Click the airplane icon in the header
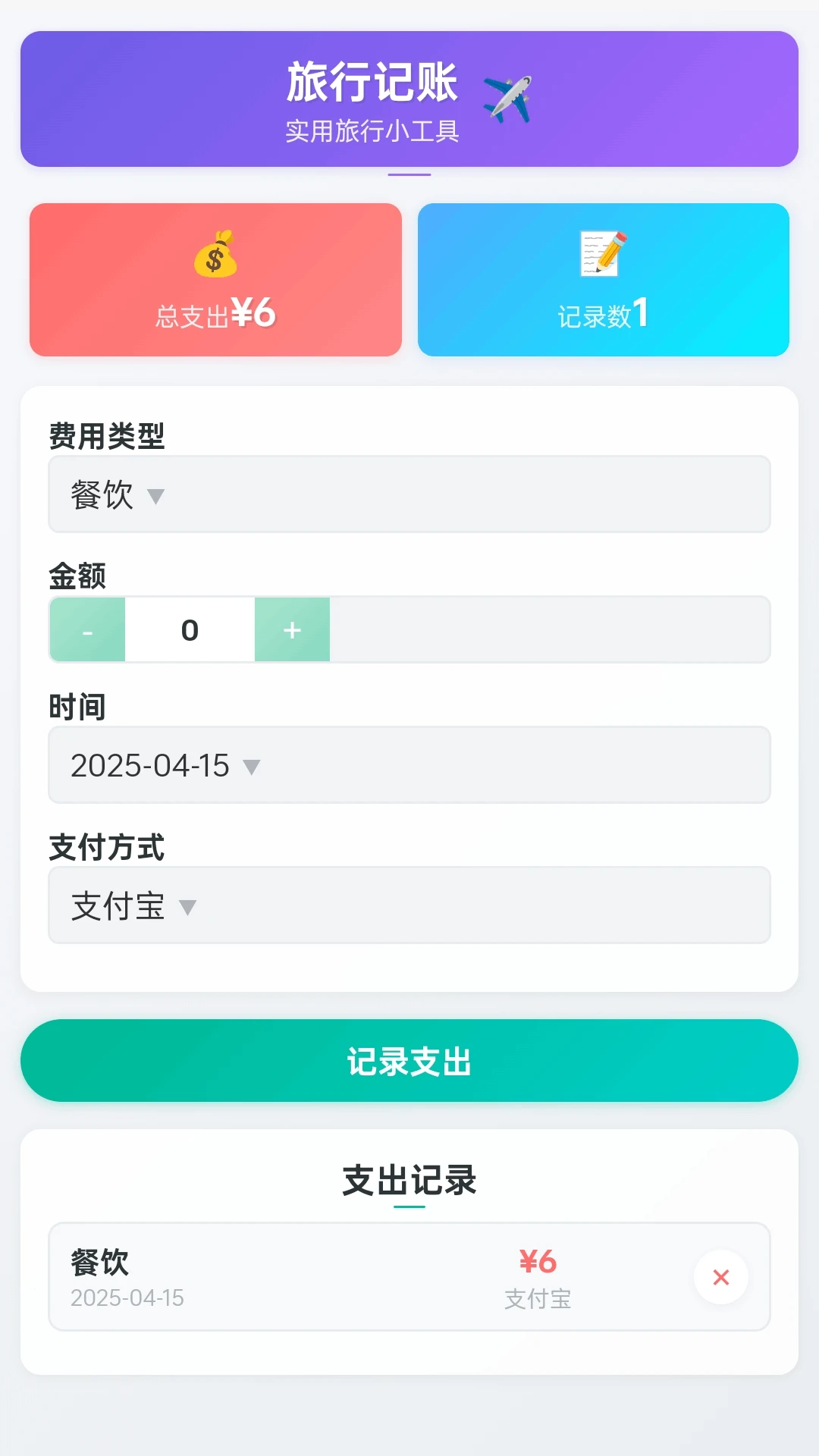The image size is (819, 1456). click(507, 97)
